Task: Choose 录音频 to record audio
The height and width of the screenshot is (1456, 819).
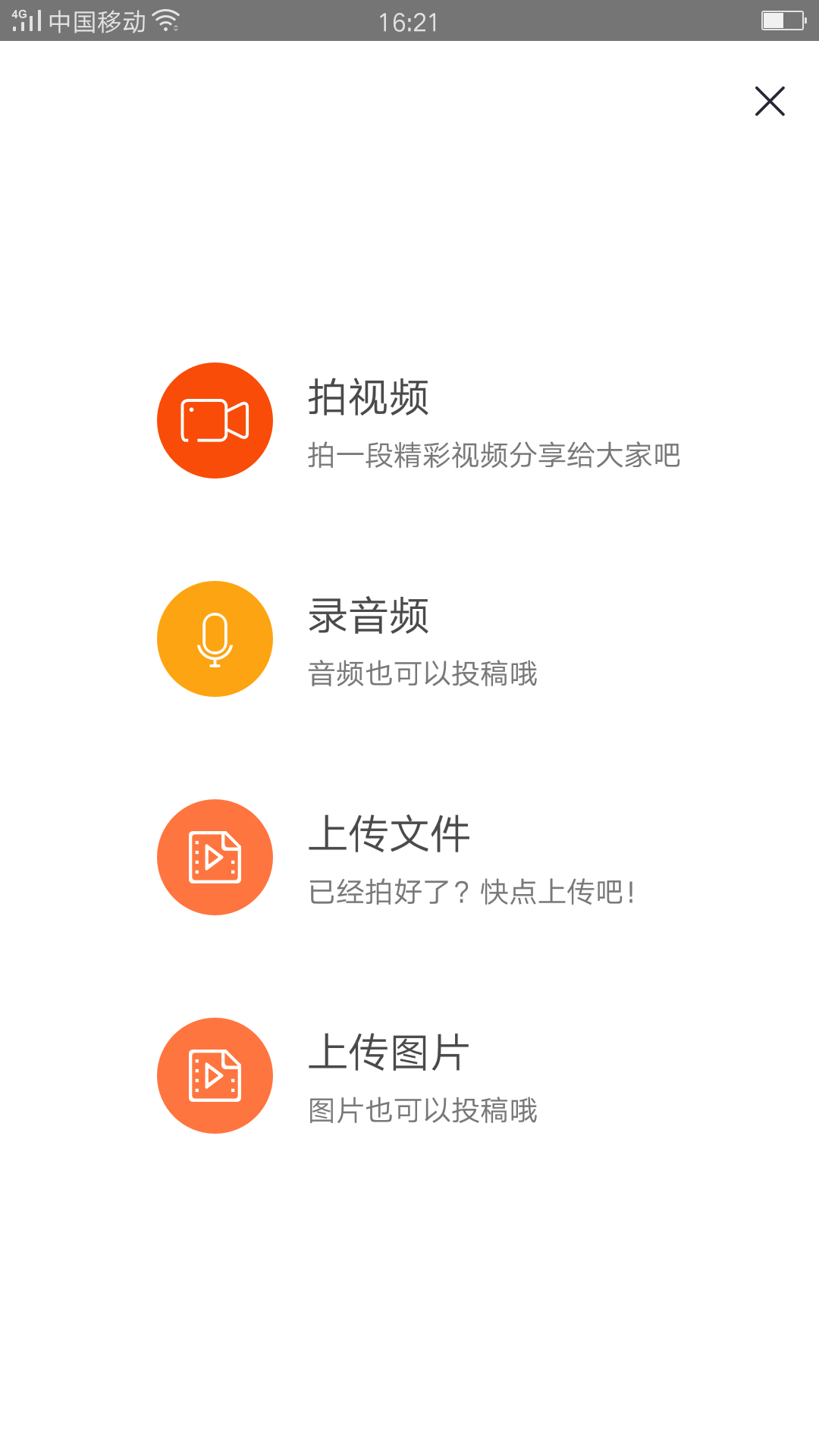Action: (x=215, y=639)
